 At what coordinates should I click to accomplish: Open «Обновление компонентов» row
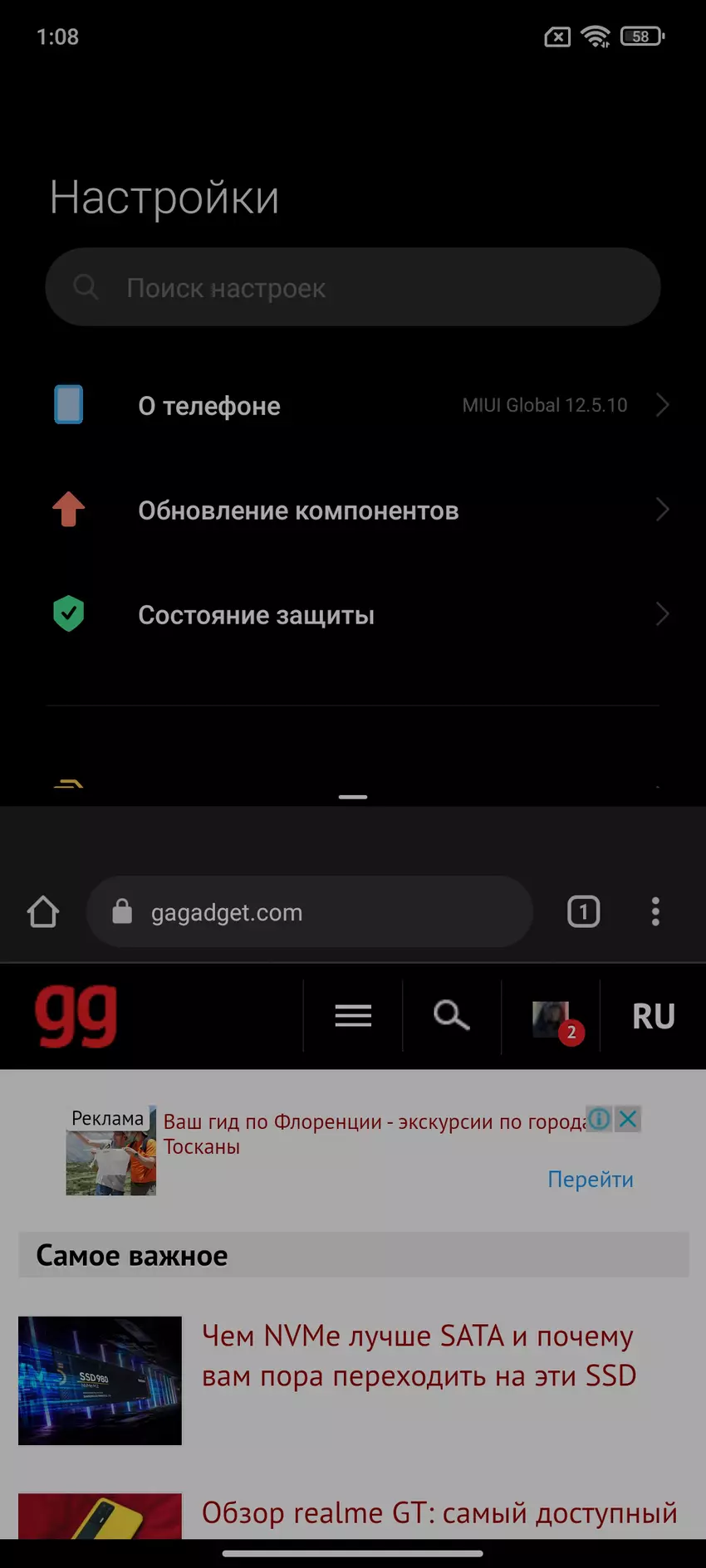pos(353,510)
